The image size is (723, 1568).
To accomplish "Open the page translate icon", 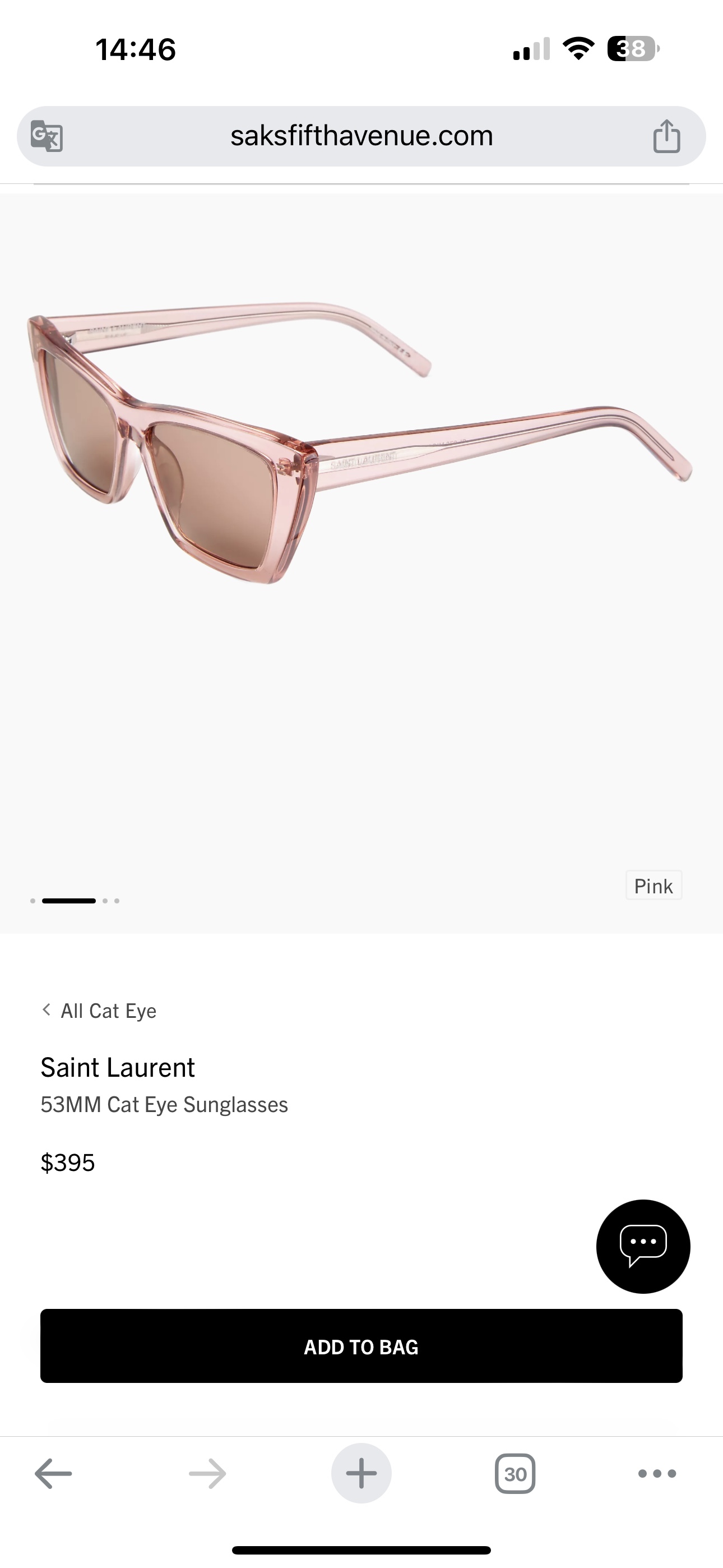I will [x=47, y=136].
